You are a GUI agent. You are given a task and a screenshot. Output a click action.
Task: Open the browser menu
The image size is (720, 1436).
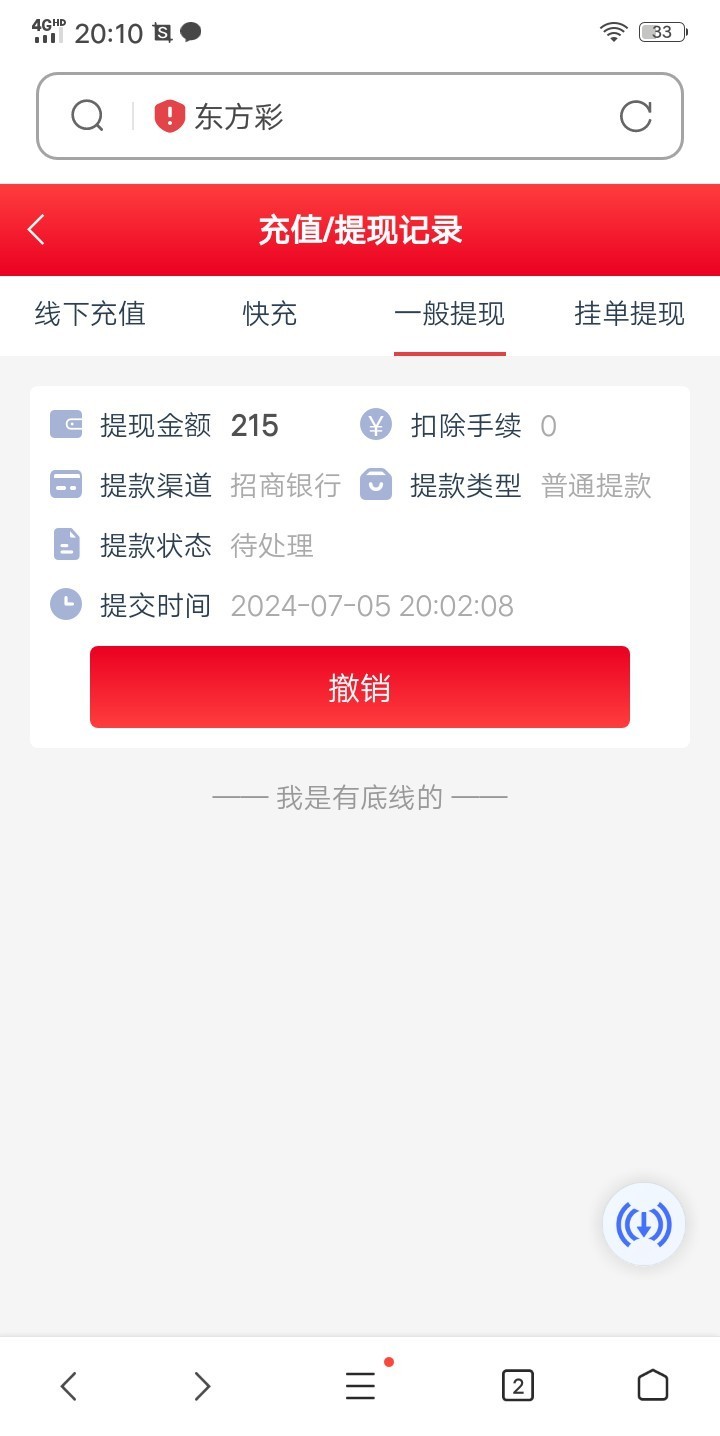click(360, 1386)
